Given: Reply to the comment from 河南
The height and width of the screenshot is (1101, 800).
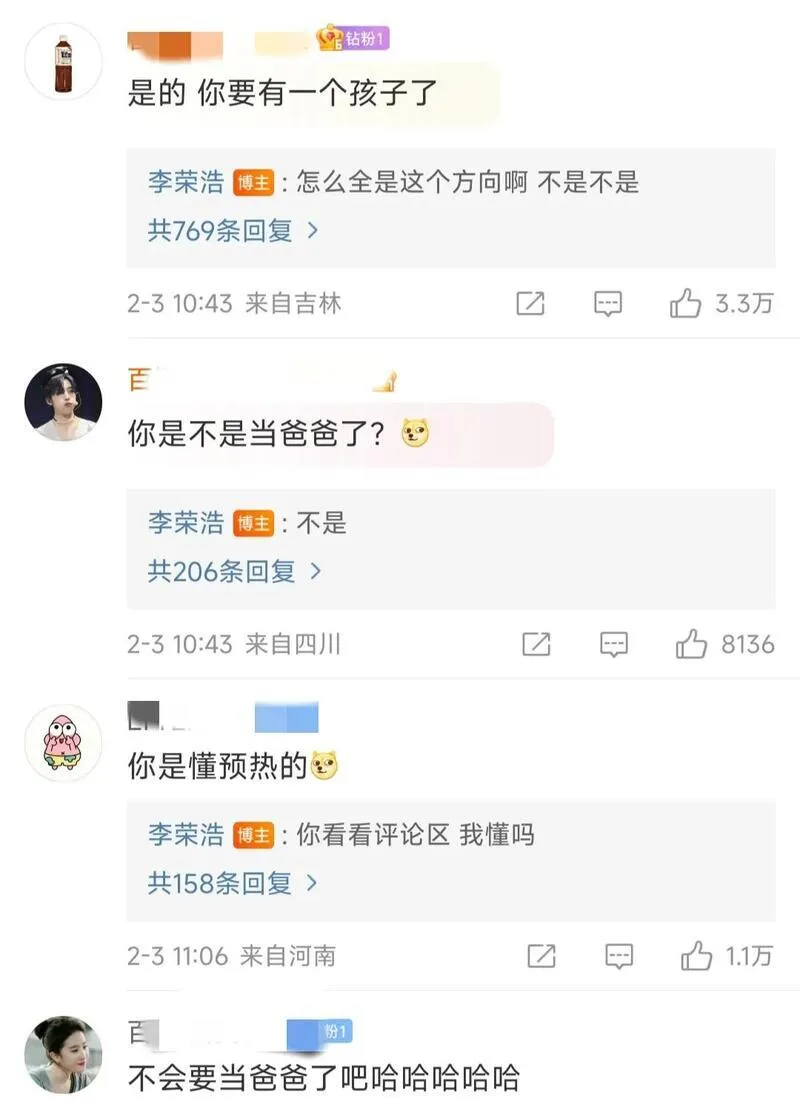Looking at the screenshot, I should point(619,956).
